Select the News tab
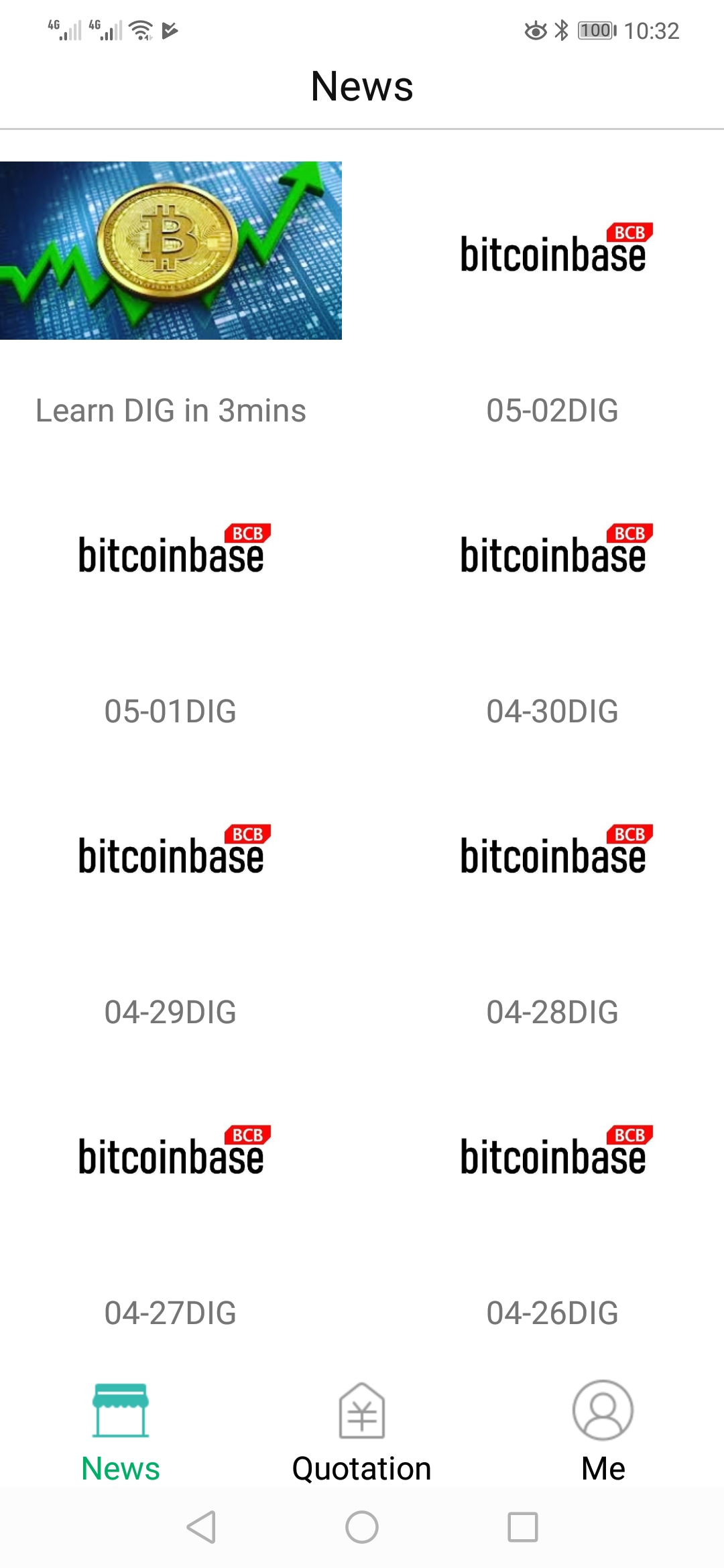The height and width of the screenshot is (1568, 724). (x=121, y=1431)
